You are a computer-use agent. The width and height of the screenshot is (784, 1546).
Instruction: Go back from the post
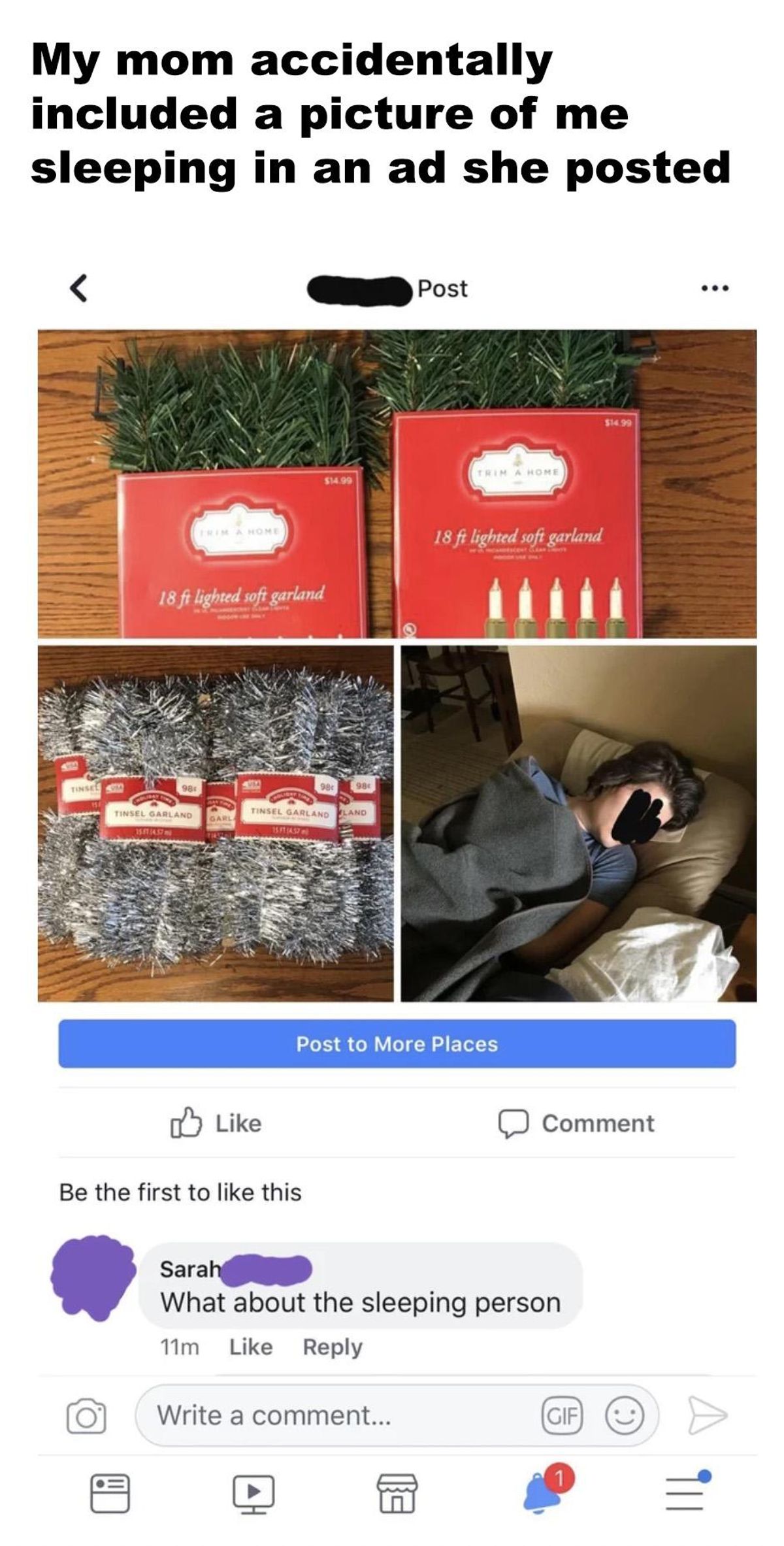tap(79, 289)
